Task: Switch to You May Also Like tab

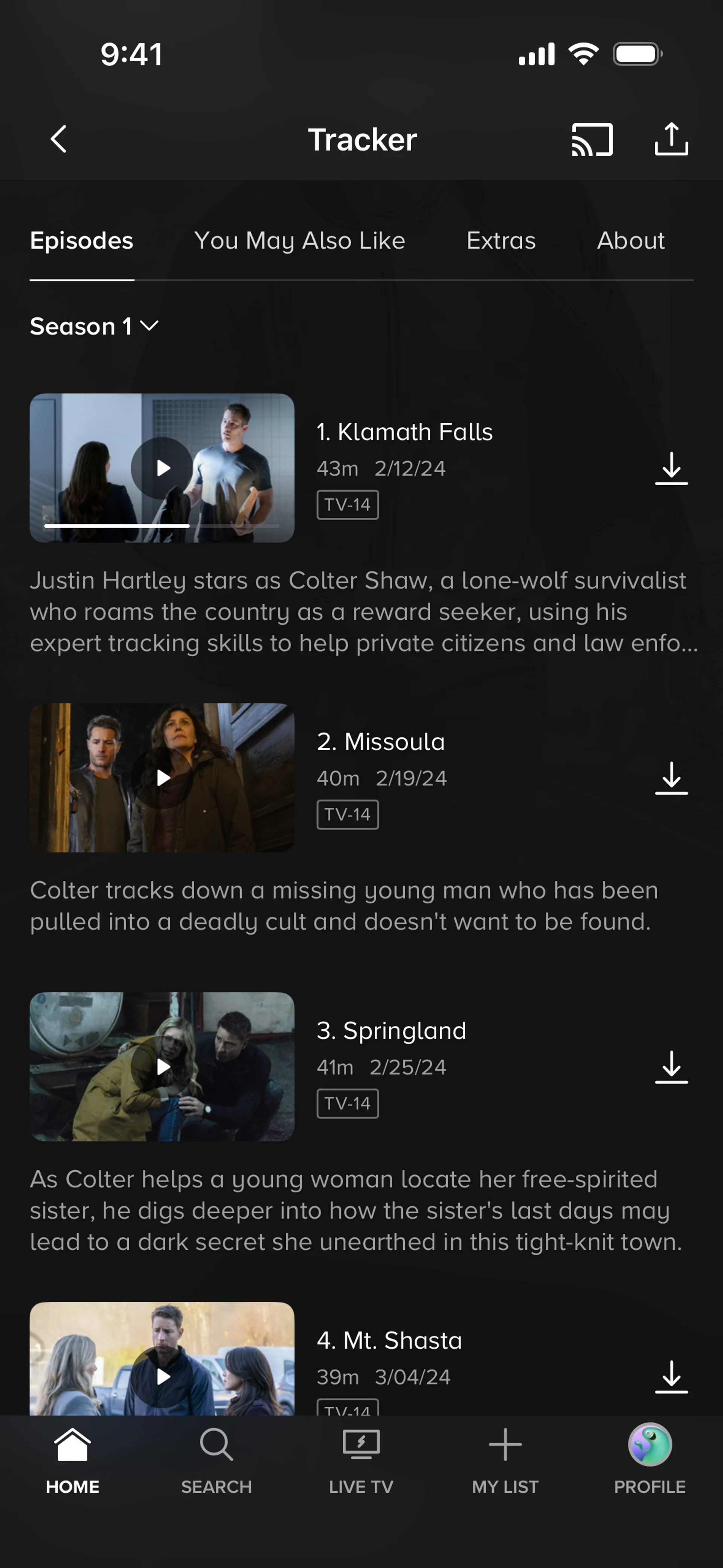Action: point(299,241)
